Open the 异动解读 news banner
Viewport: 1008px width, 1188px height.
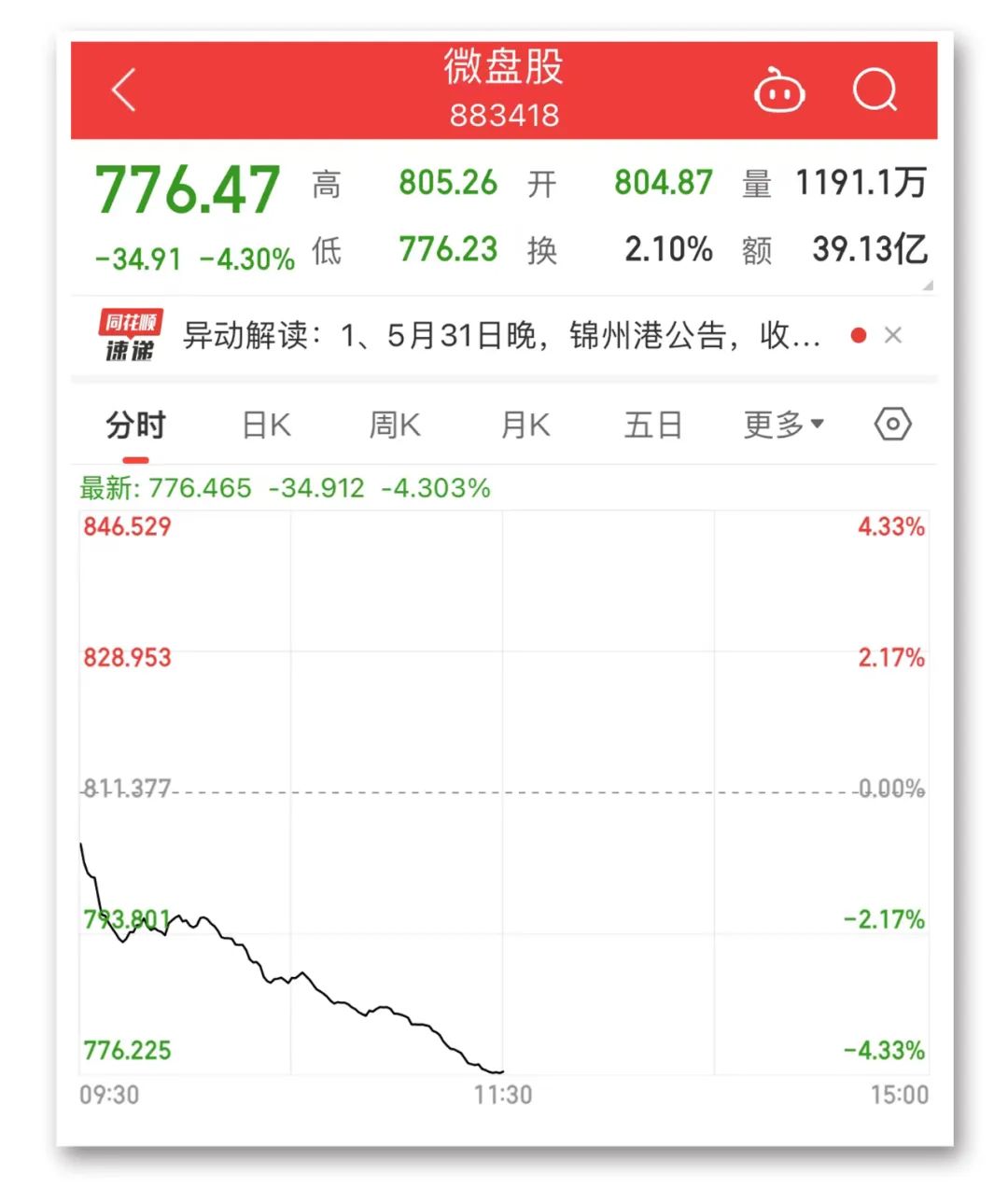(x=501, y=335)
